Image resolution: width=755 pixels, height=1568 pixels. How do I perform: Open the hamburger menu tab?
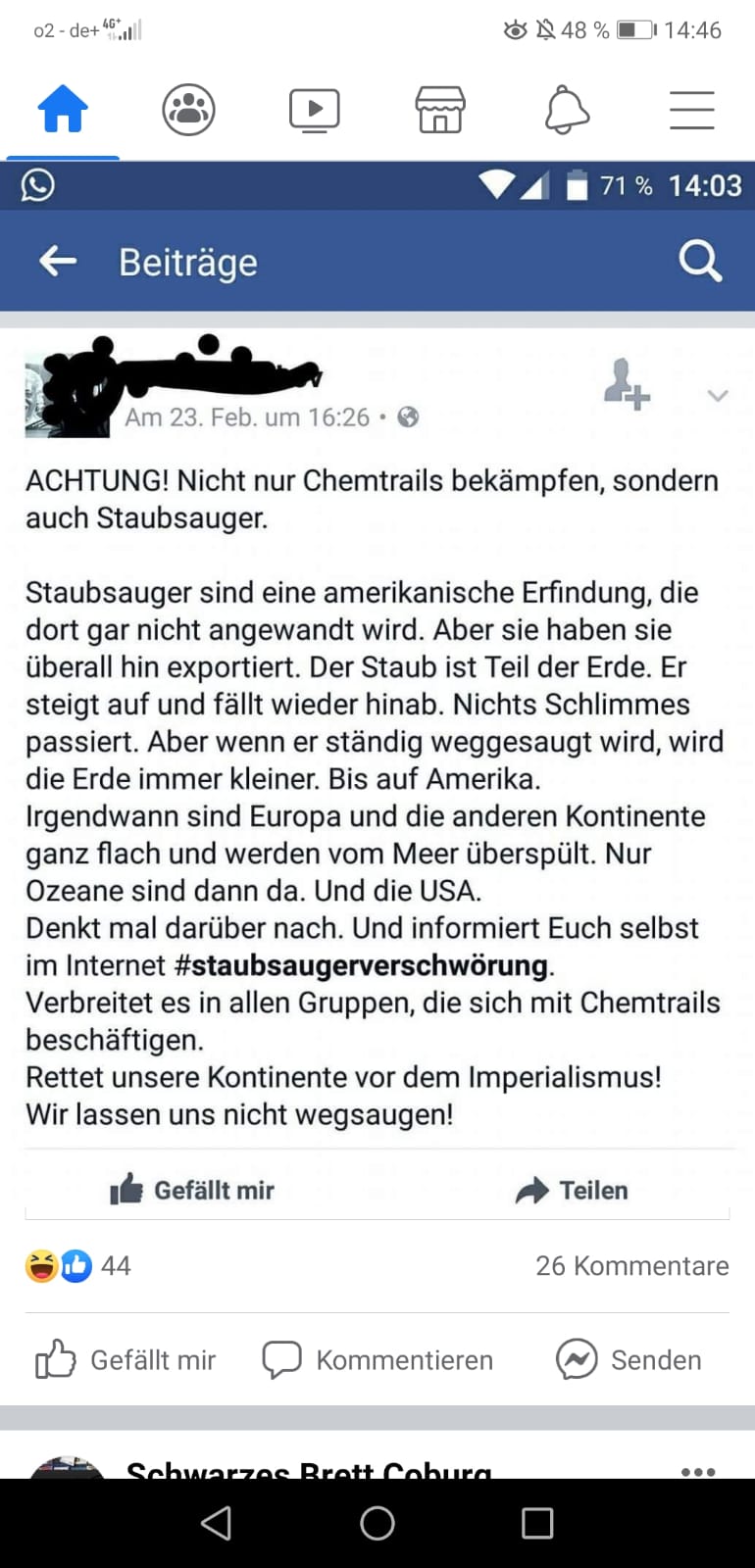click(691, 109)
